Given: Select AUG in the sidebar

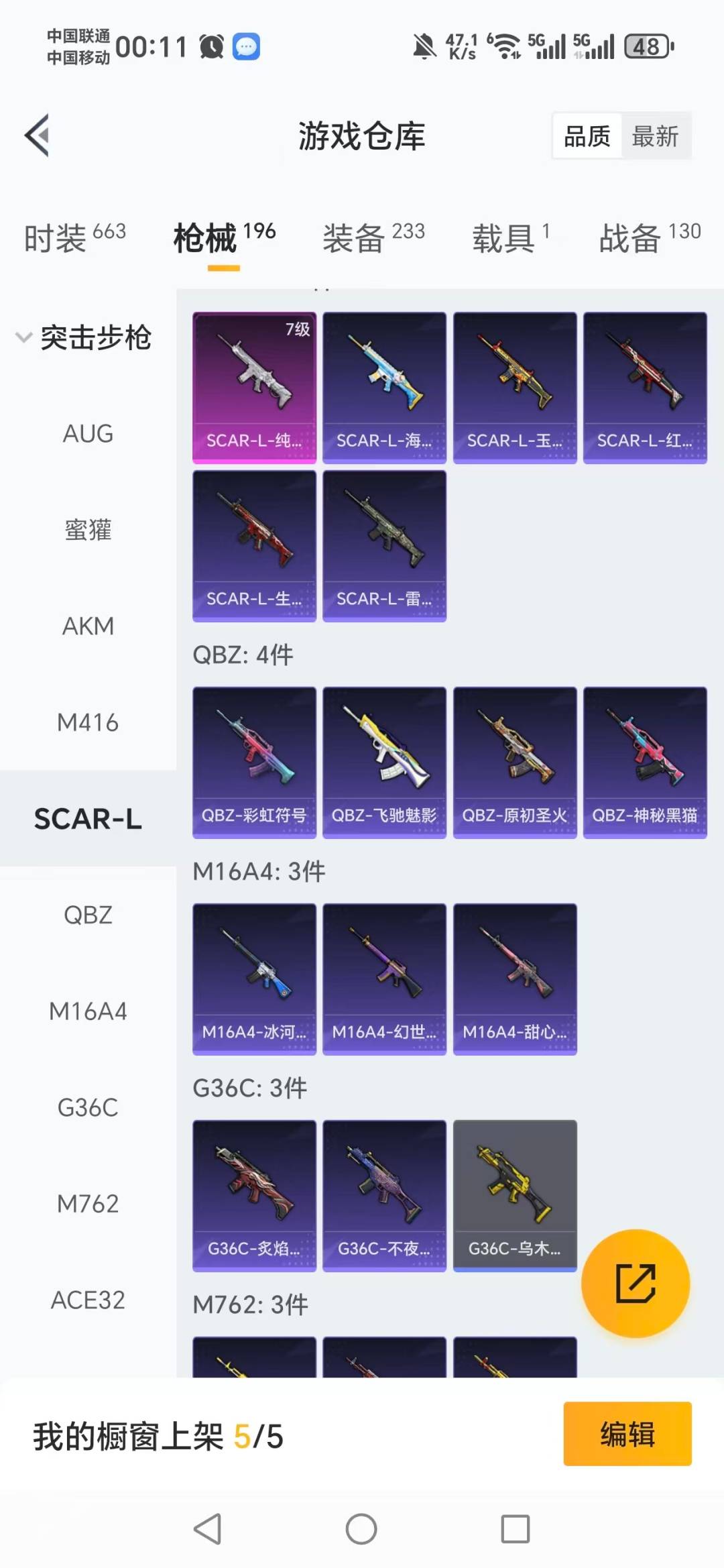Looking at the screenshot, I should tap(88, 434).
